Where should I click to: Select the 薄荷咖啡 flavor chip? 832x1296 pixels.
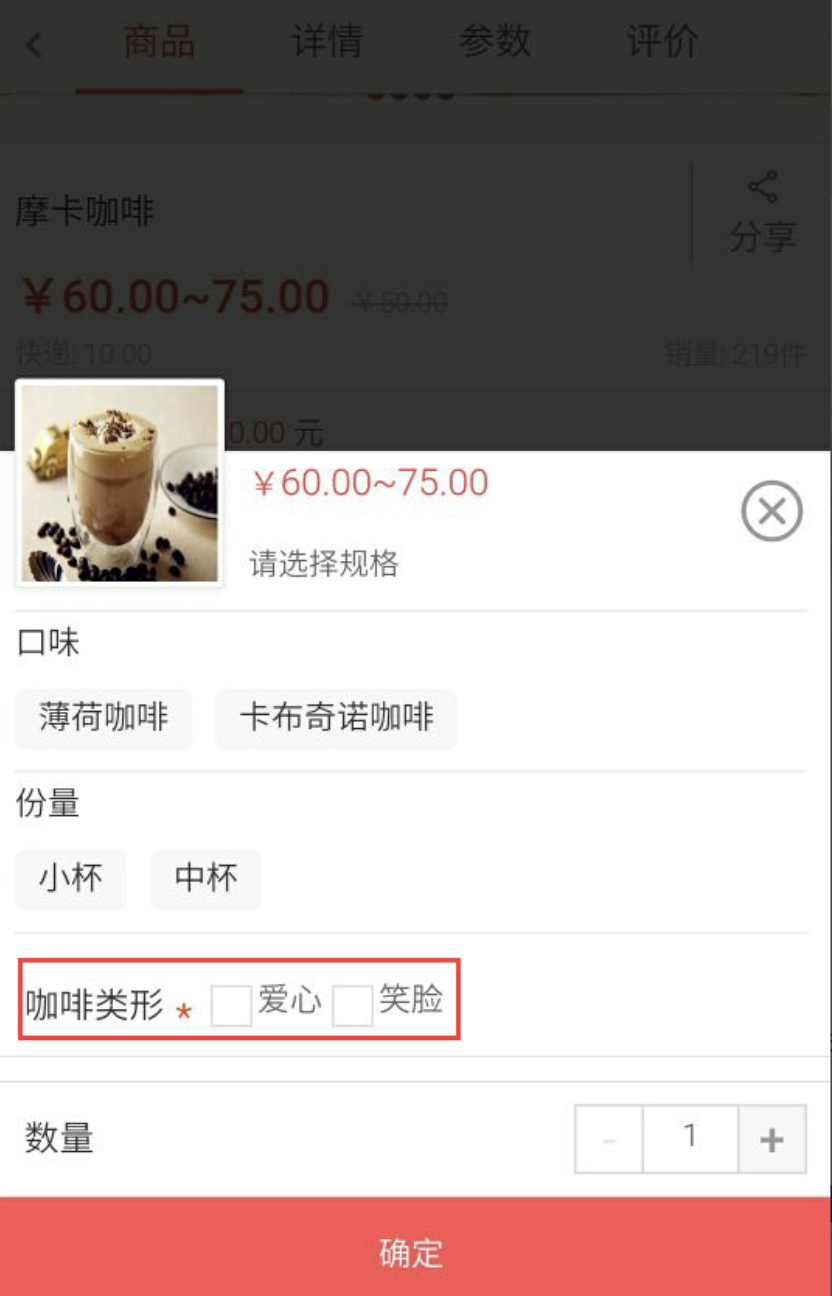pyautogui.click(x=103, y=718)
